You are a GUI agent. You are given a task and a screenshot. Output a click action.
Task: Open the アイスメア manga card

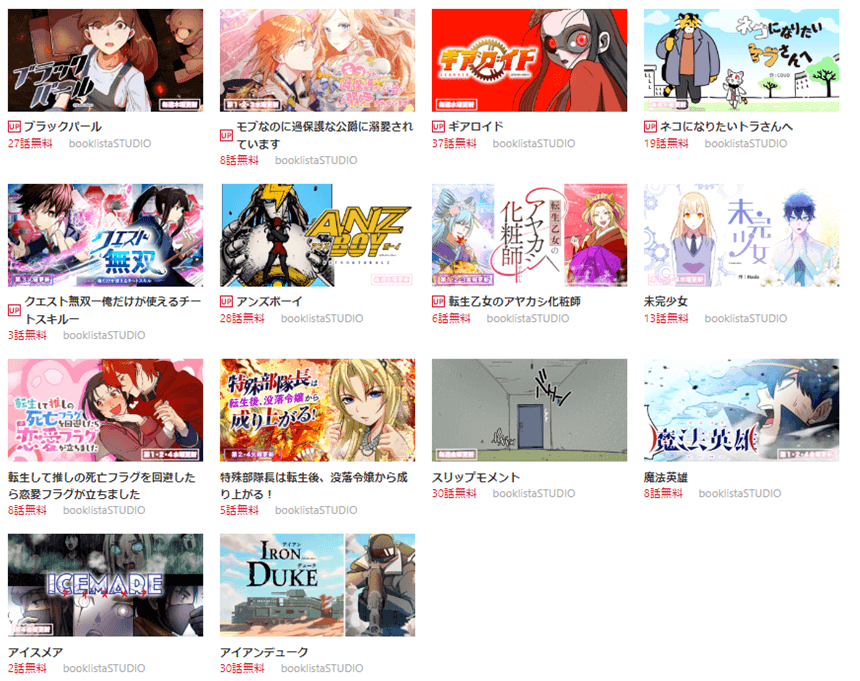[105, 585]
